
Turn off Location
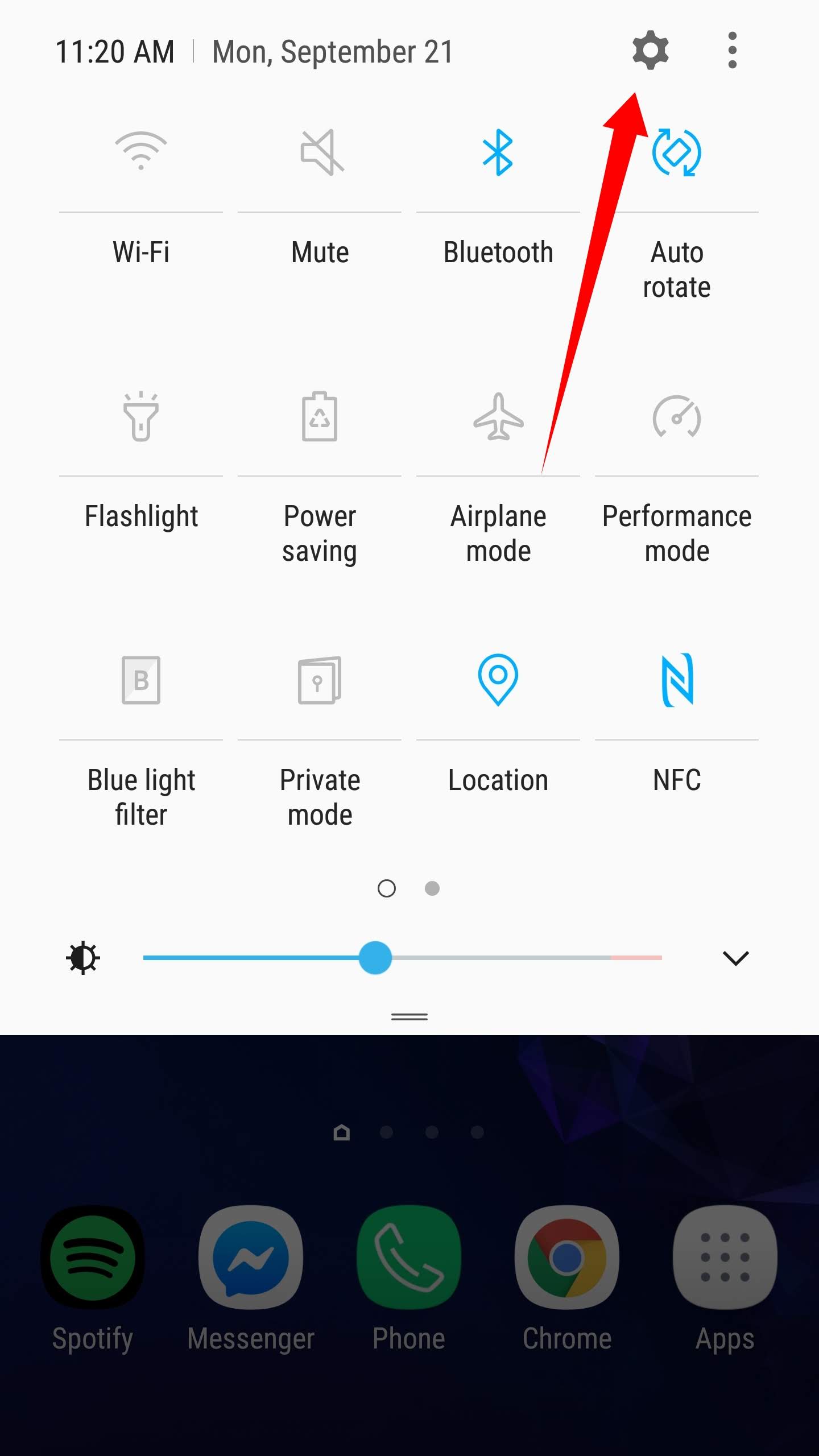pos(498,680)
